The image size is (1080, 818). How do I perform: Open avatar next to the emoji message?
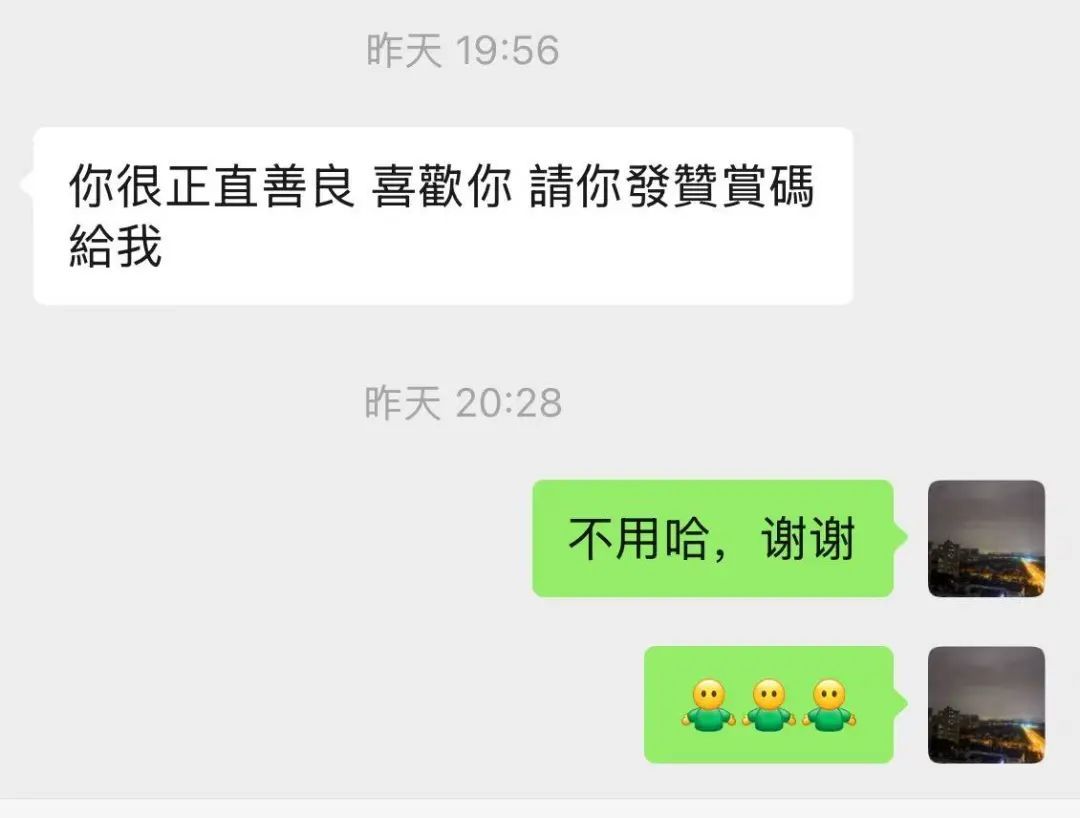click(986, 705)
